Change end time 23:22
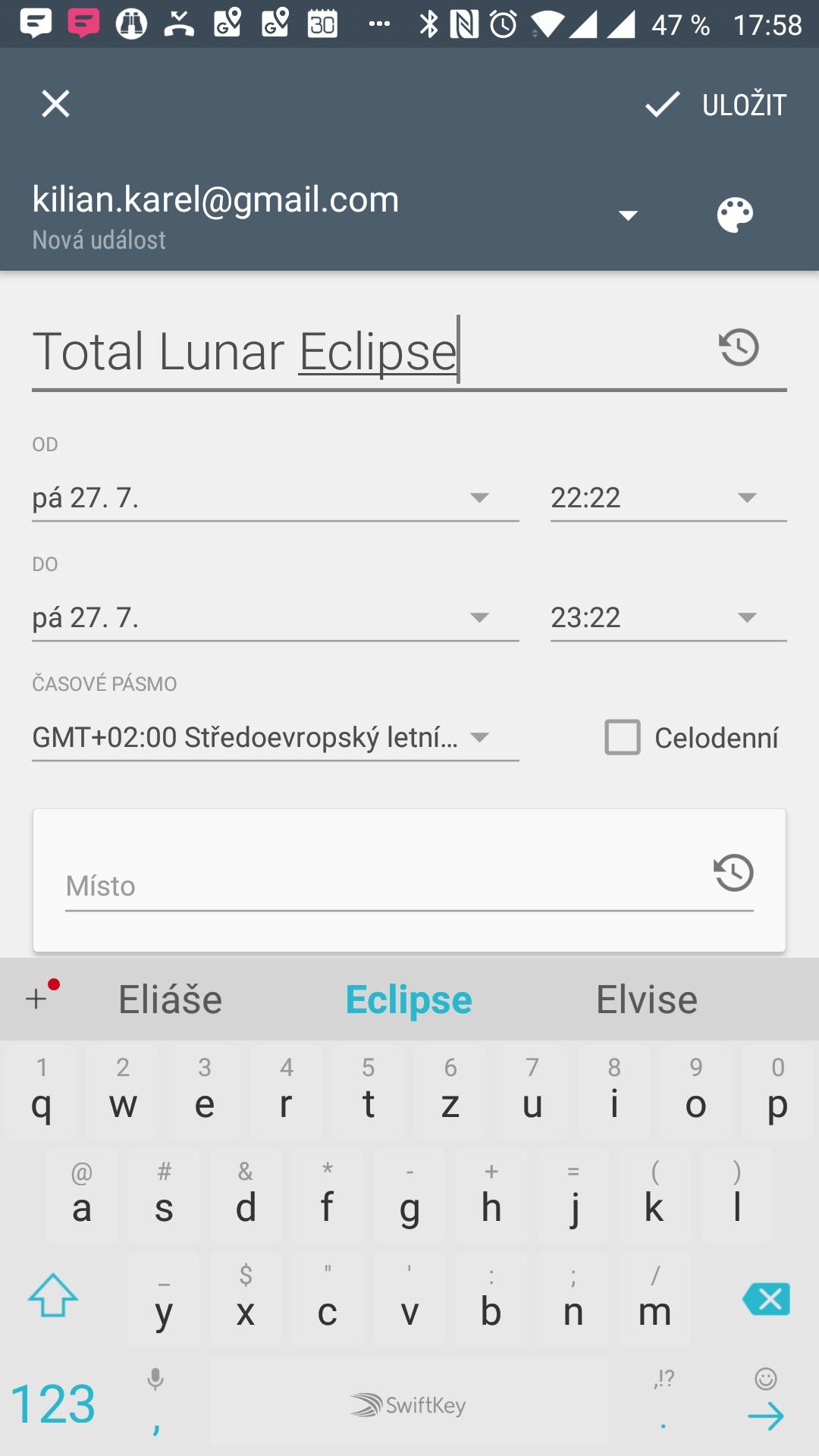The image size is (819, 1456). [x=668, y=618]
